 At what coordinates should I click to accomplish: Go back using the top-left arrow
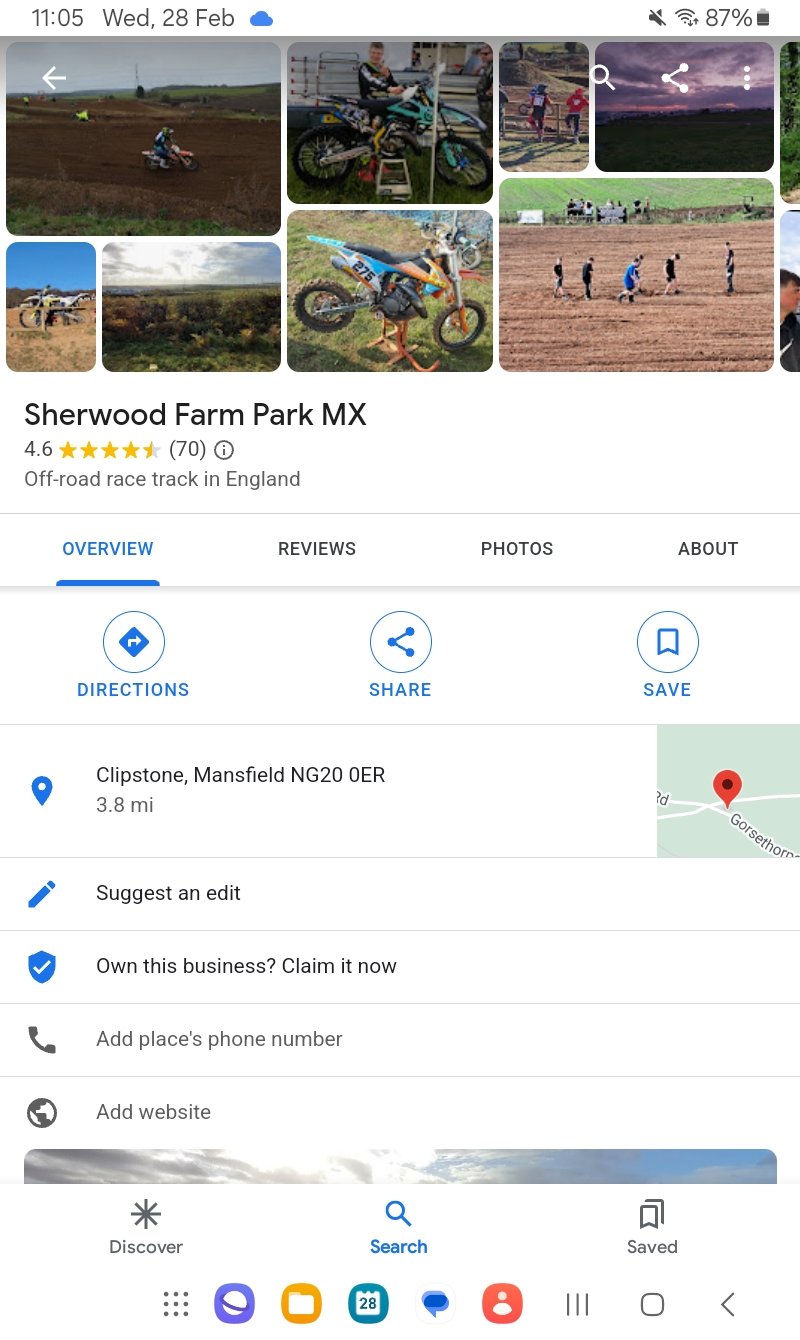click(x=54, y=78)
